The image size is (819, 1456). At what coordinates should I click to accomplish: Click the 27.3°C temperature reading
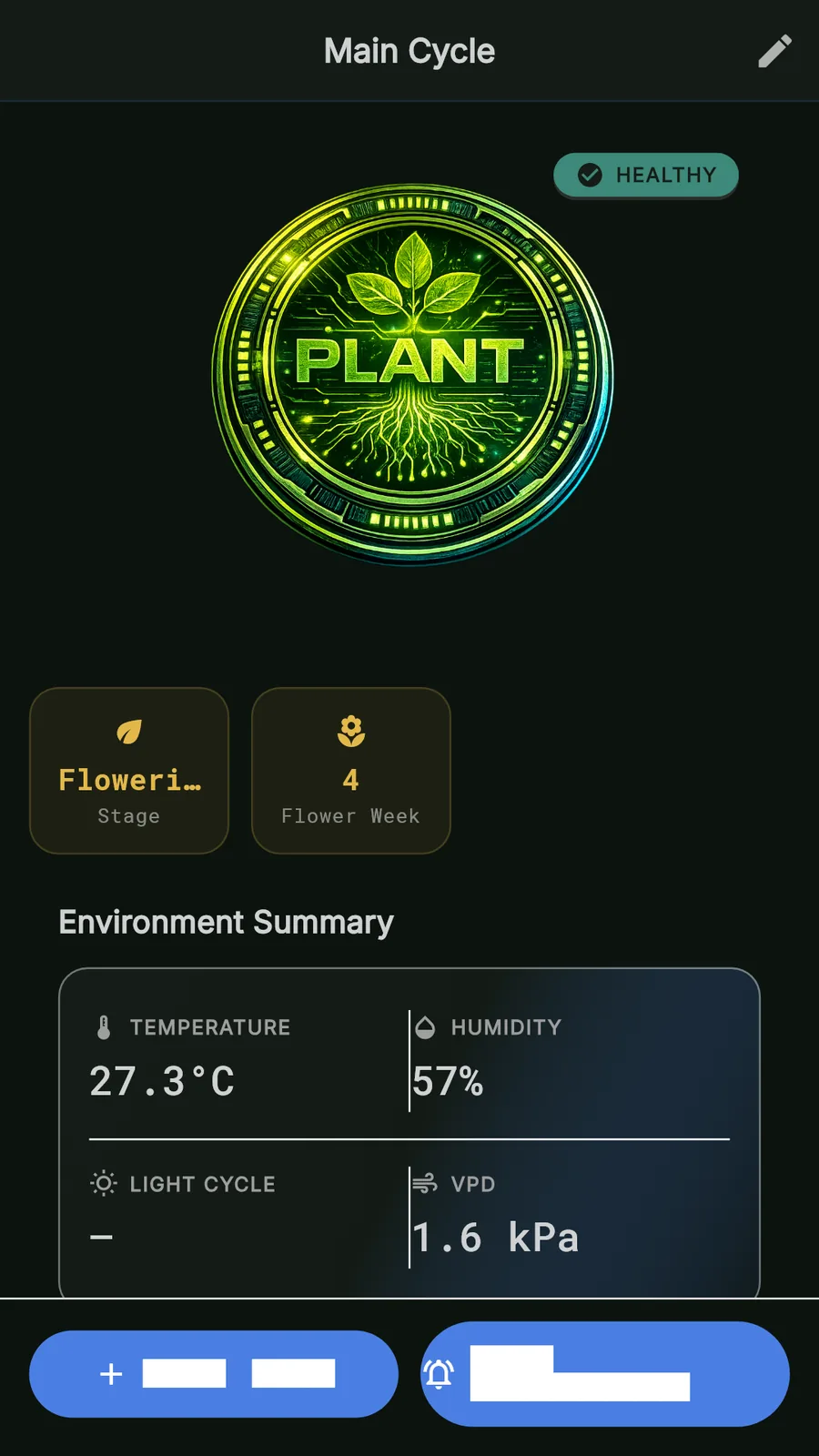[x=162, y=1081]
